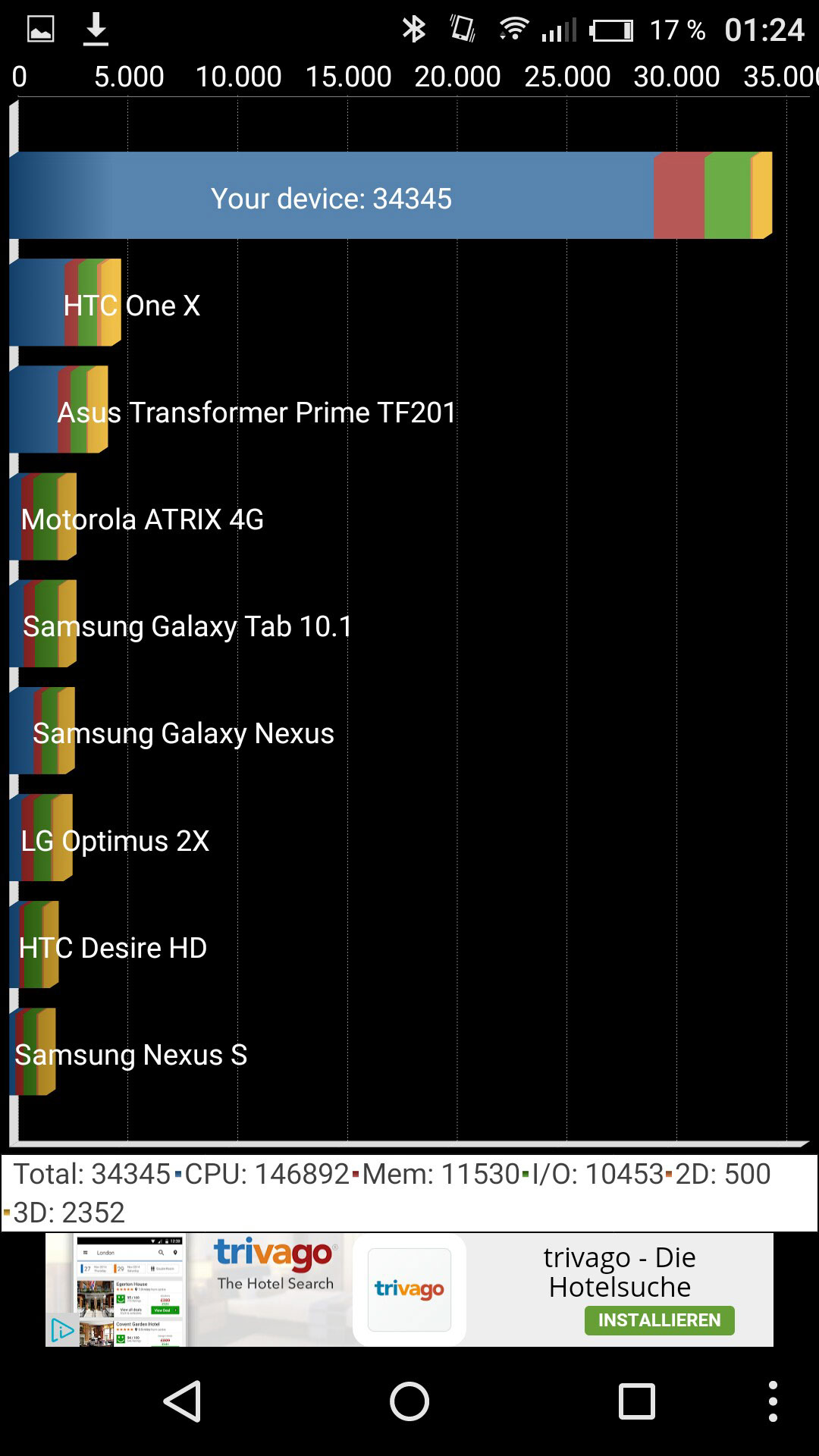Tap the INSTALLIEREN button in trivago ad
The image size is (819, 1456).
click(659, 1320)
